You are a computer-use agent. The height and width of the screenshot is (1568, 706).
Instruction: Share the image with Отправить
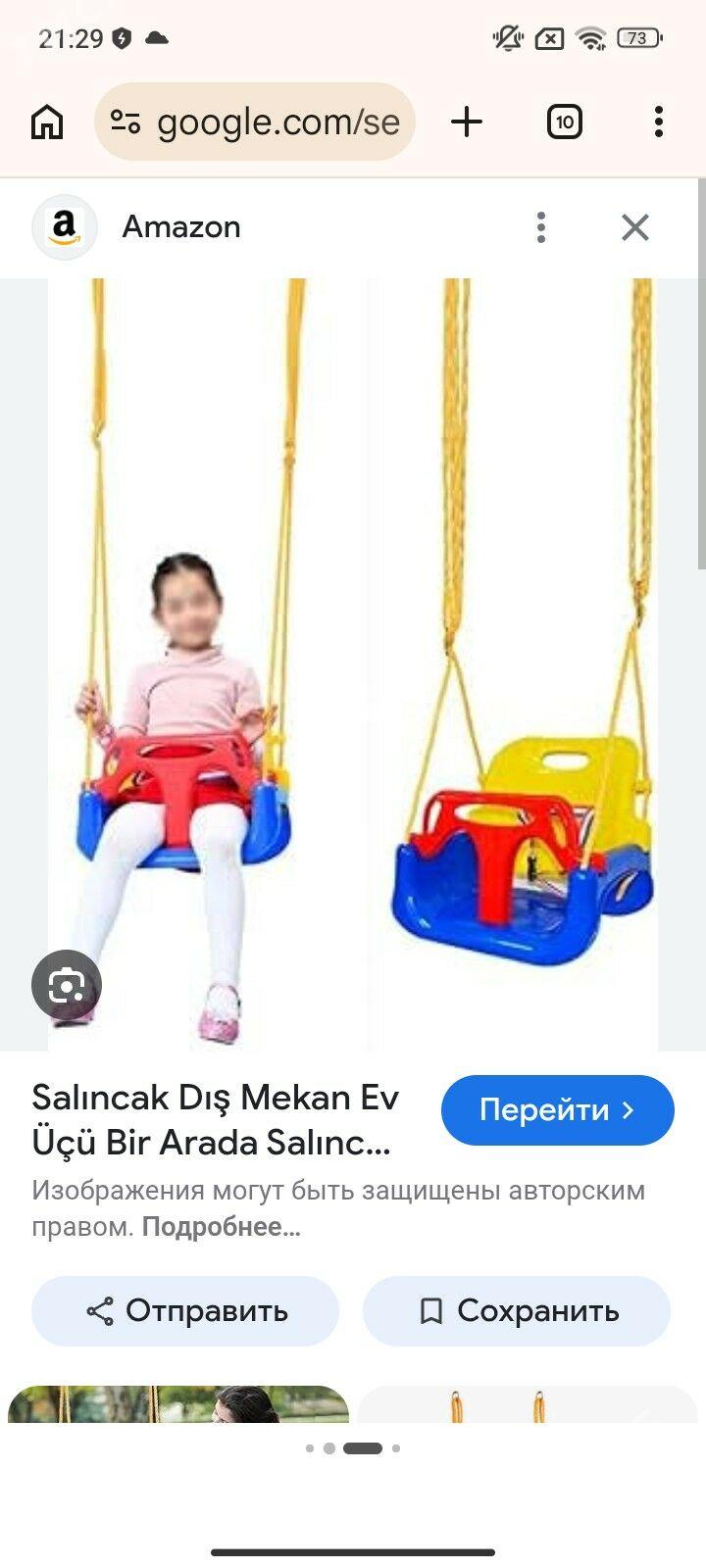coord(185,1311)
